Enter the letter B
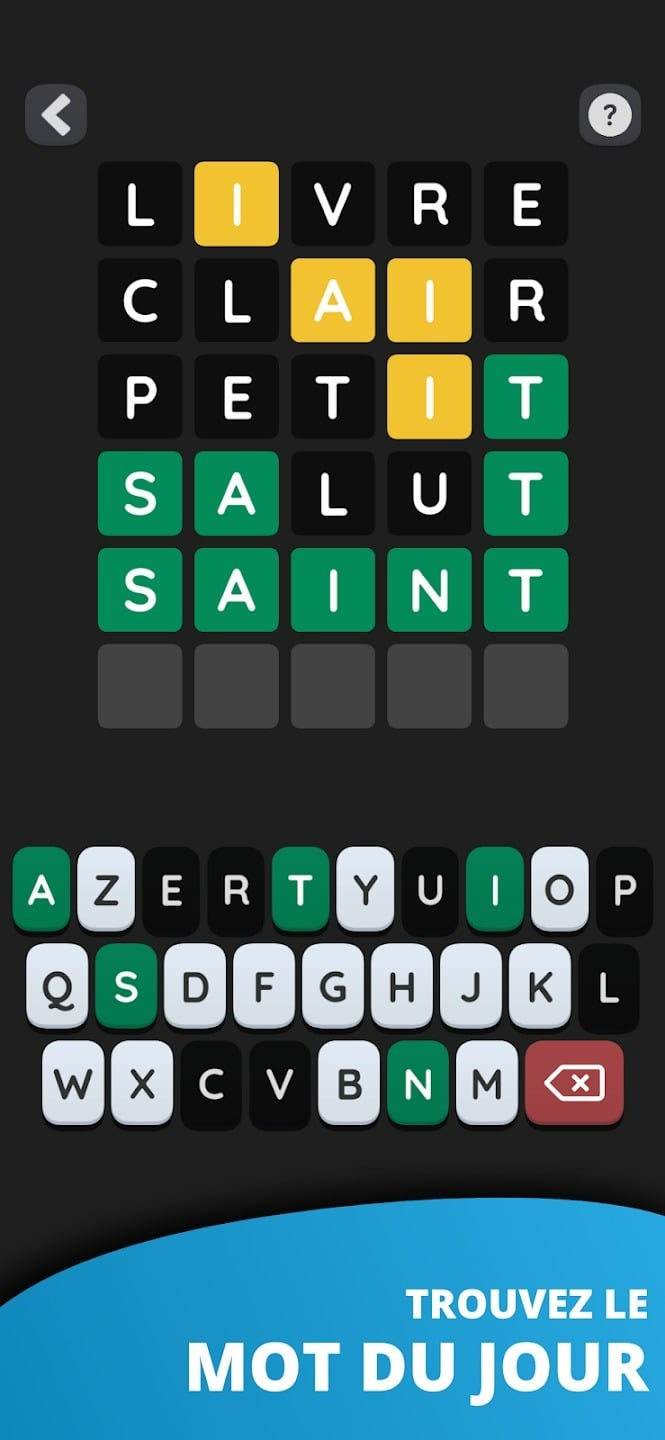The image size is (665, 1440). [x=349, y=1083]
